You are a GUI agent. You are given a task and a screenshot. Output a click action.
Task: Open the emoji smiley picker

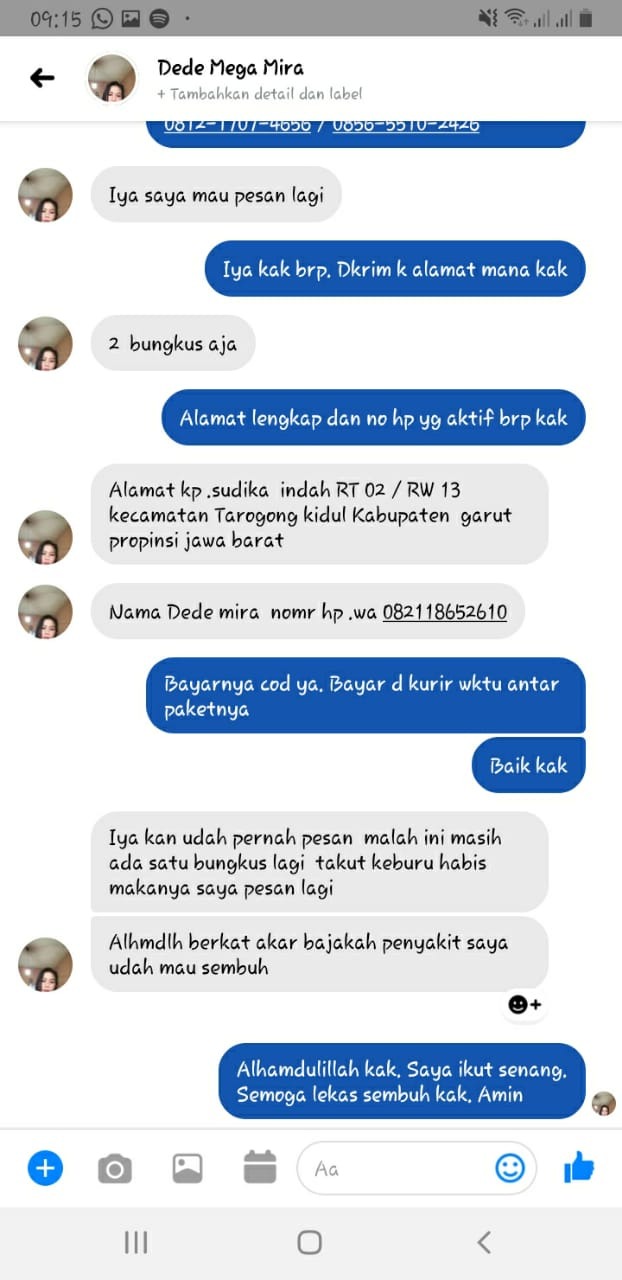[510, 1167]
